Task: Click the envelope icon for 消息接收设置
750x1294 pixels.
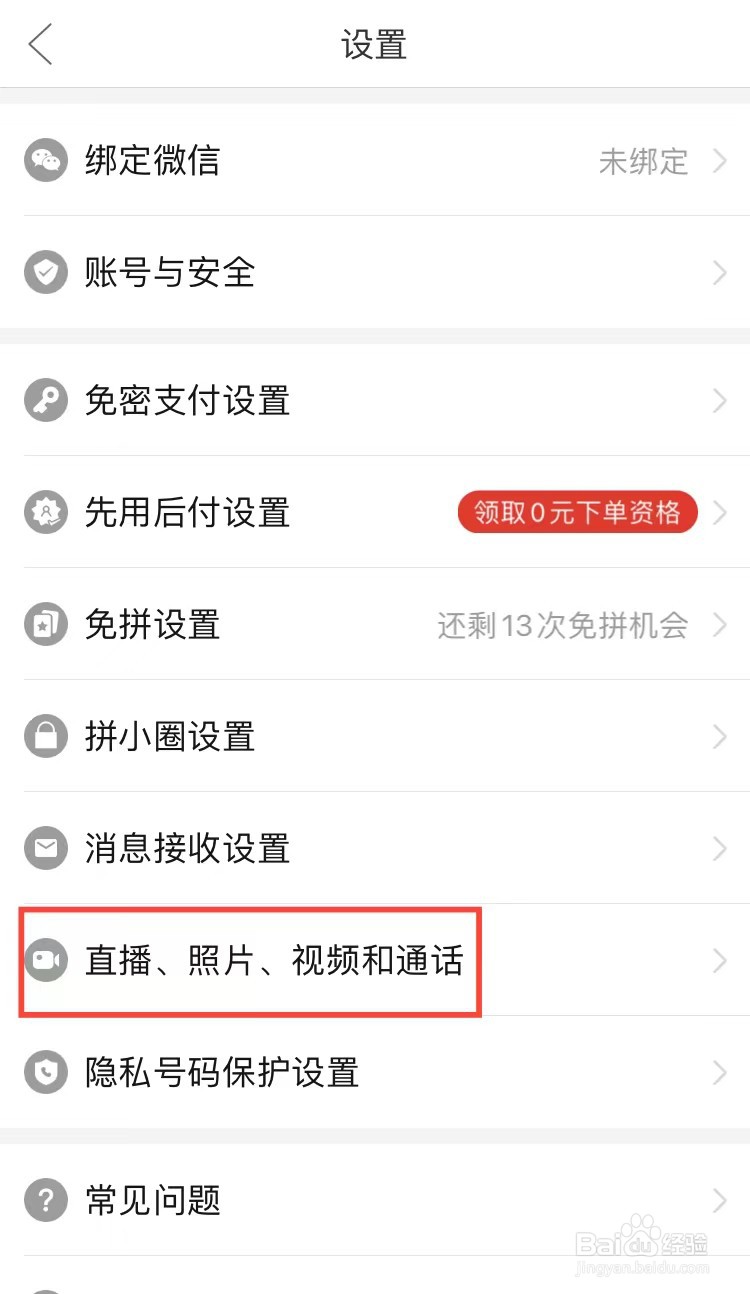Action: (45, 849)
